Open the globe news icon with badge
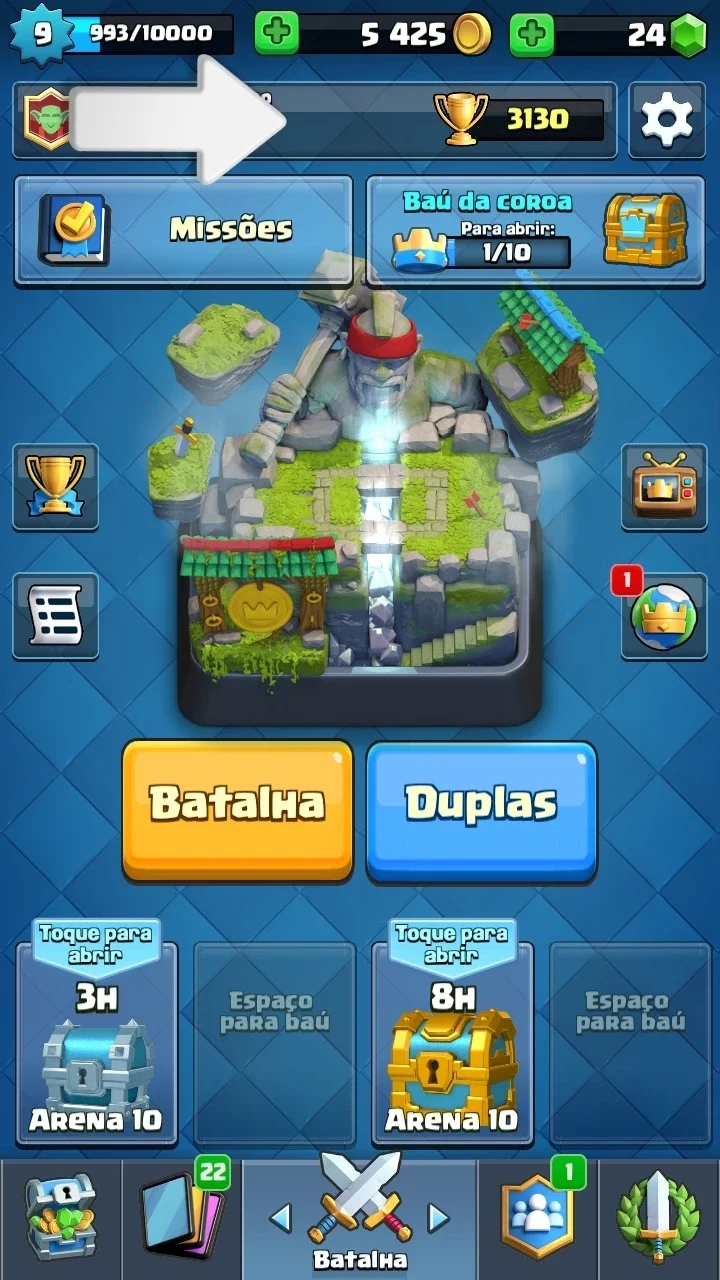The image size is (720, 1280). point(663,616)
